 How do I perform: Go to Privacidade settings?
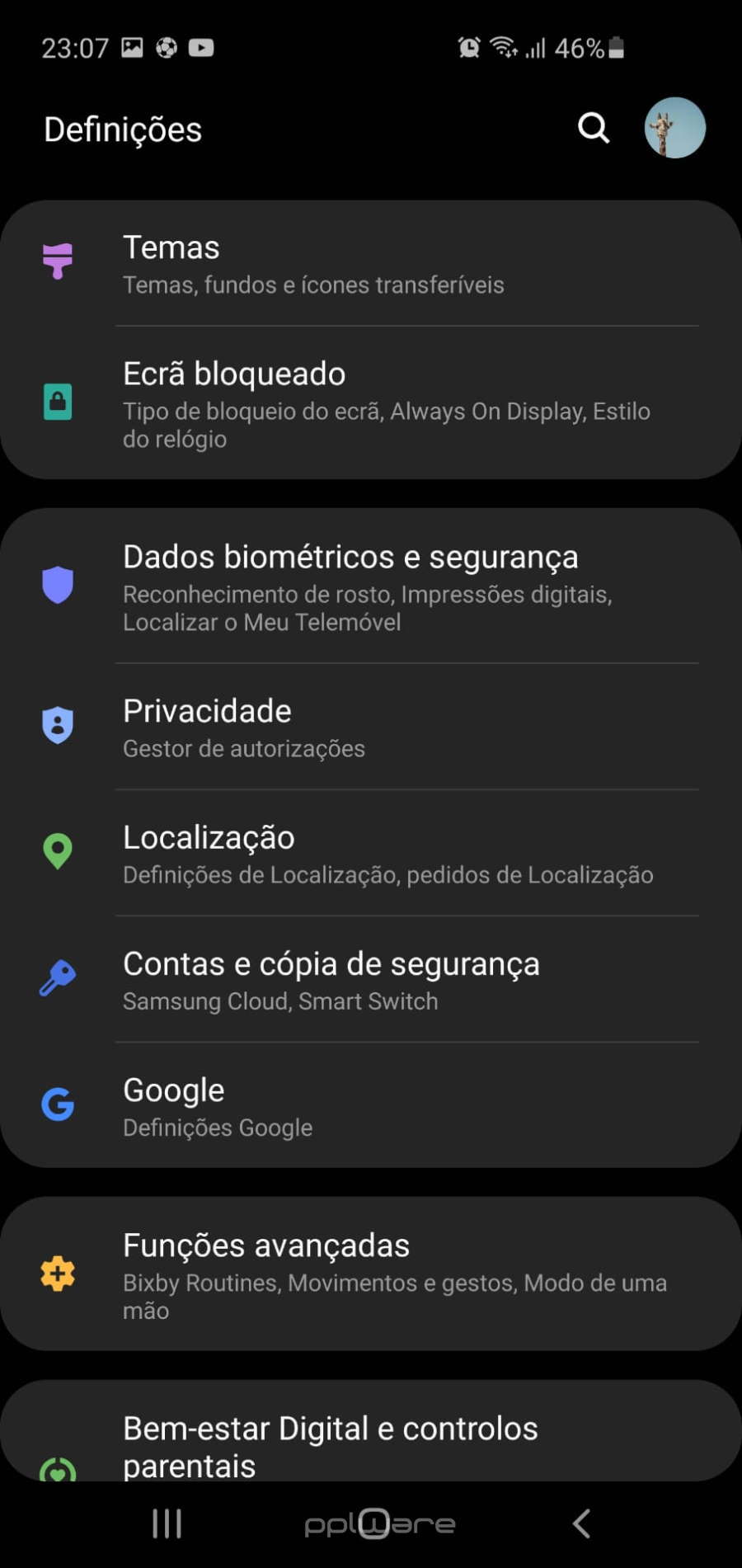tap(371, 727)
